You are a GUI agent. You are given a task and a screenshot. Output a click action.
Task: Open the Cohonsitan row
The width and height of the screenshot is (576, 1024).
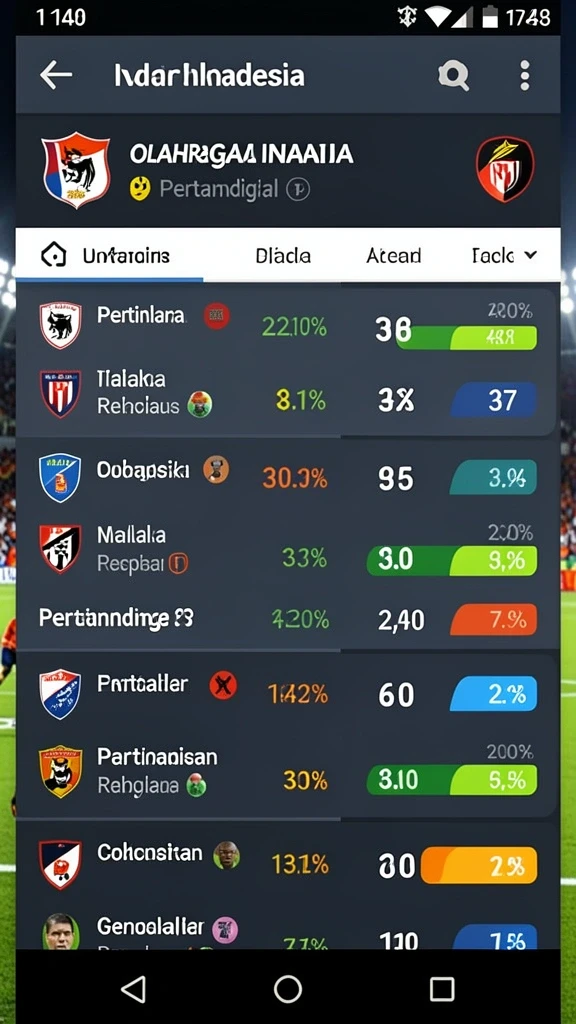287,865
